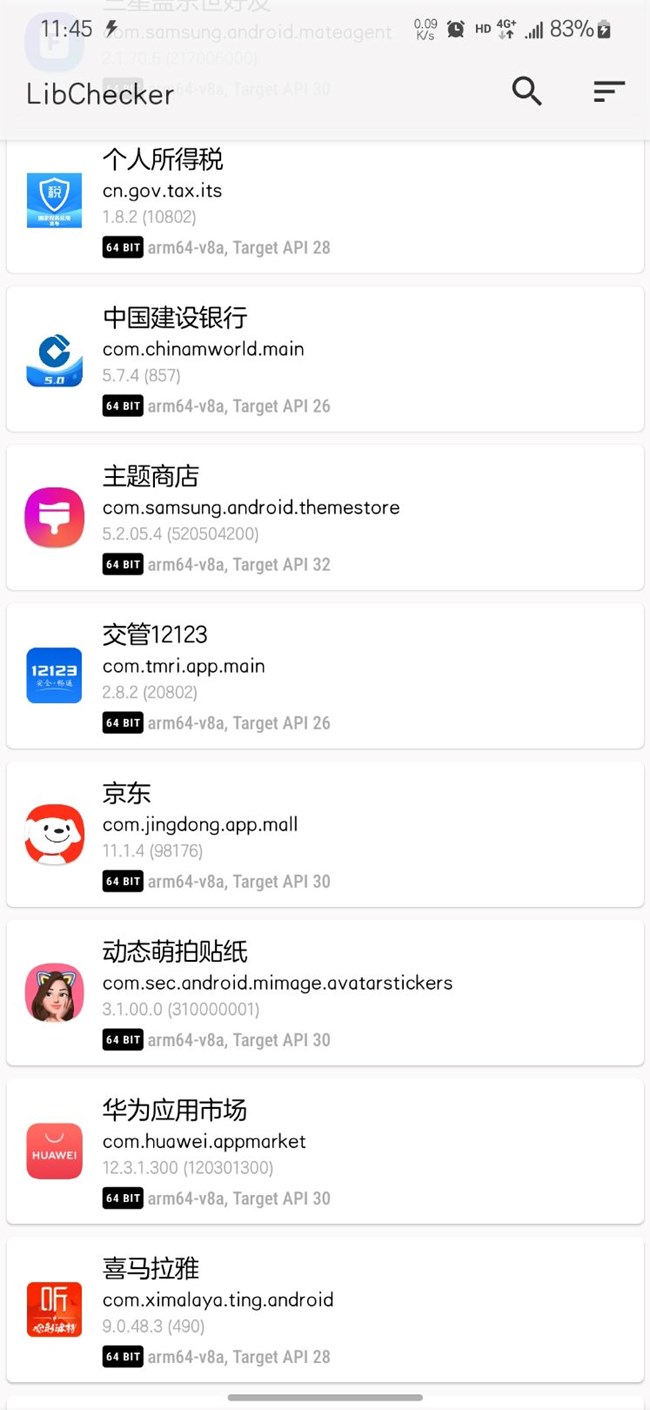Image resolution: width=650 pixels, height=1410 pixels.
Task: Open the 个人所得税 app entry
Action: click(x=325, y=206)
